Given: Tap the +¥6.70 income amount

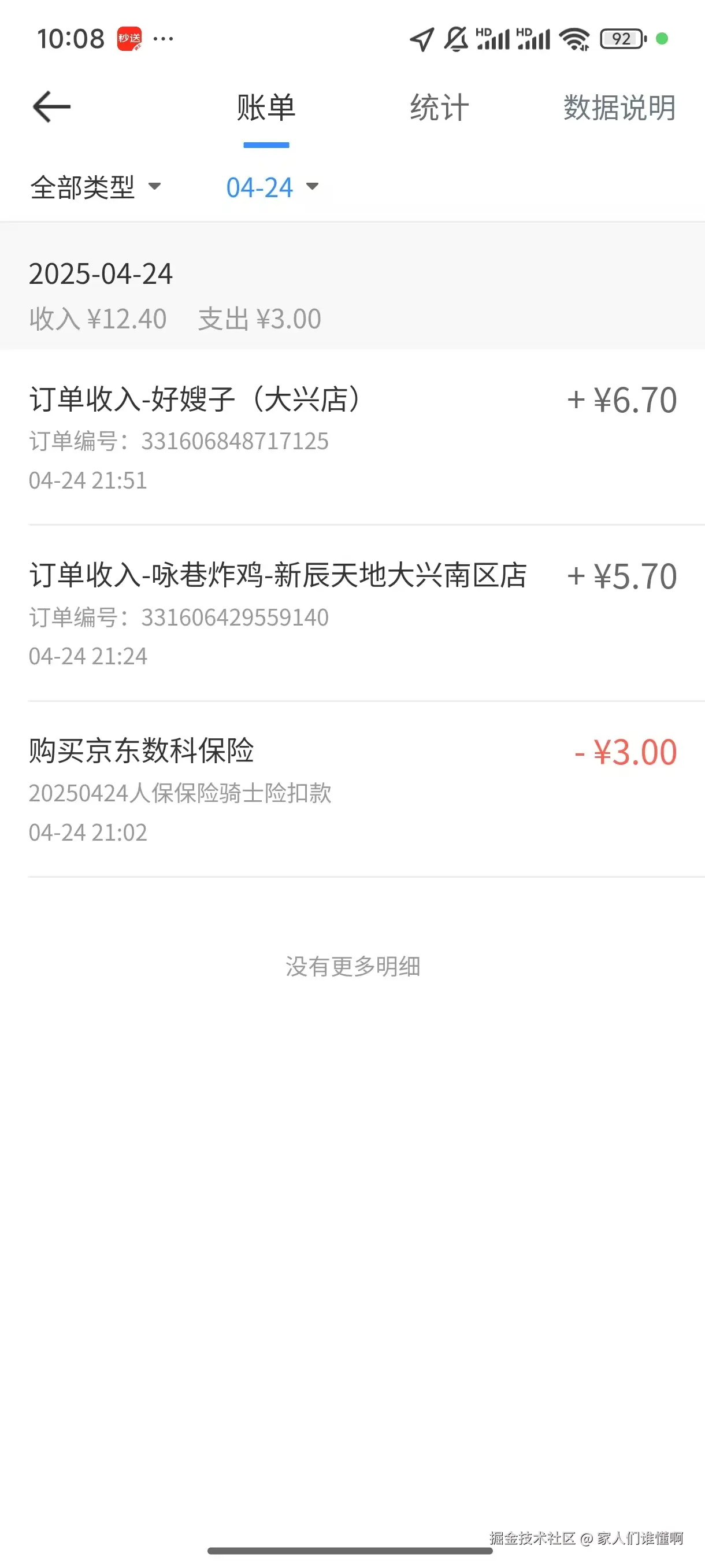Looking at the screenshot, I should tap(622, 400).
